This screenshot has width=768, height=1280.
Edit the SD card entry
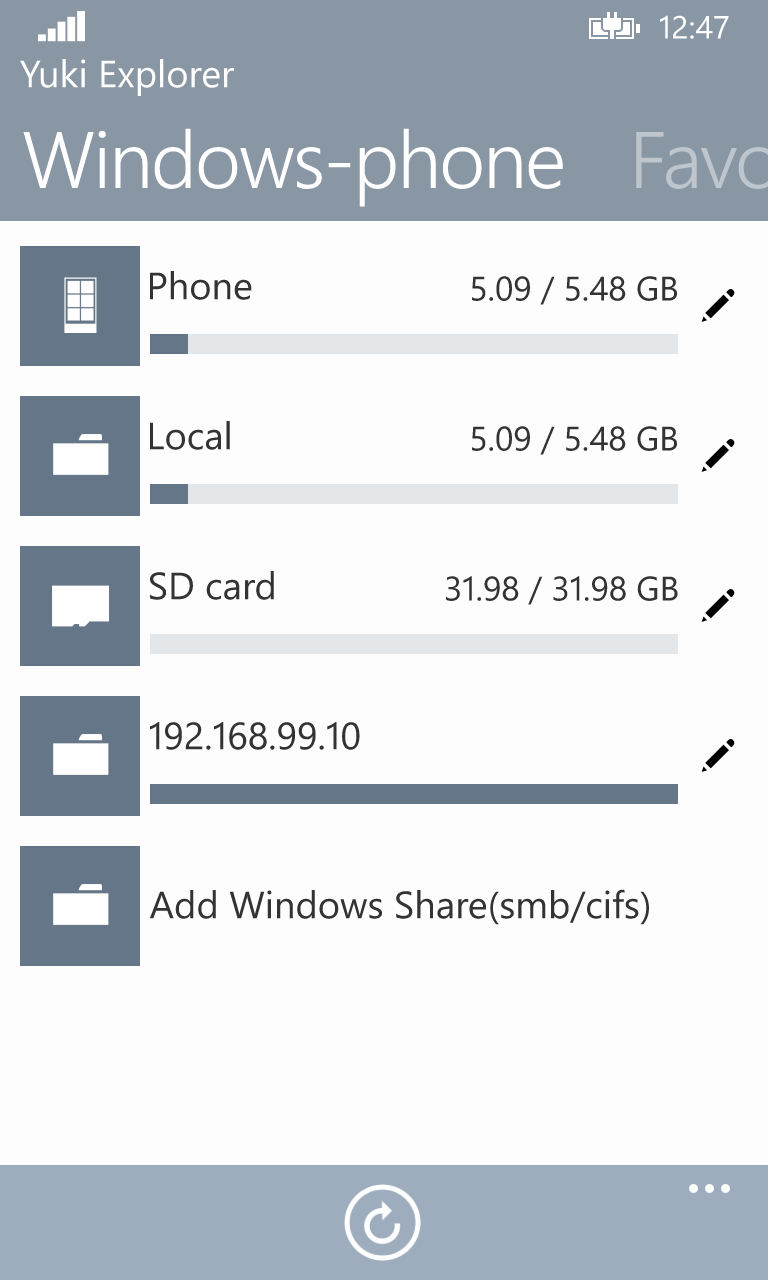[x=718, y=605]
